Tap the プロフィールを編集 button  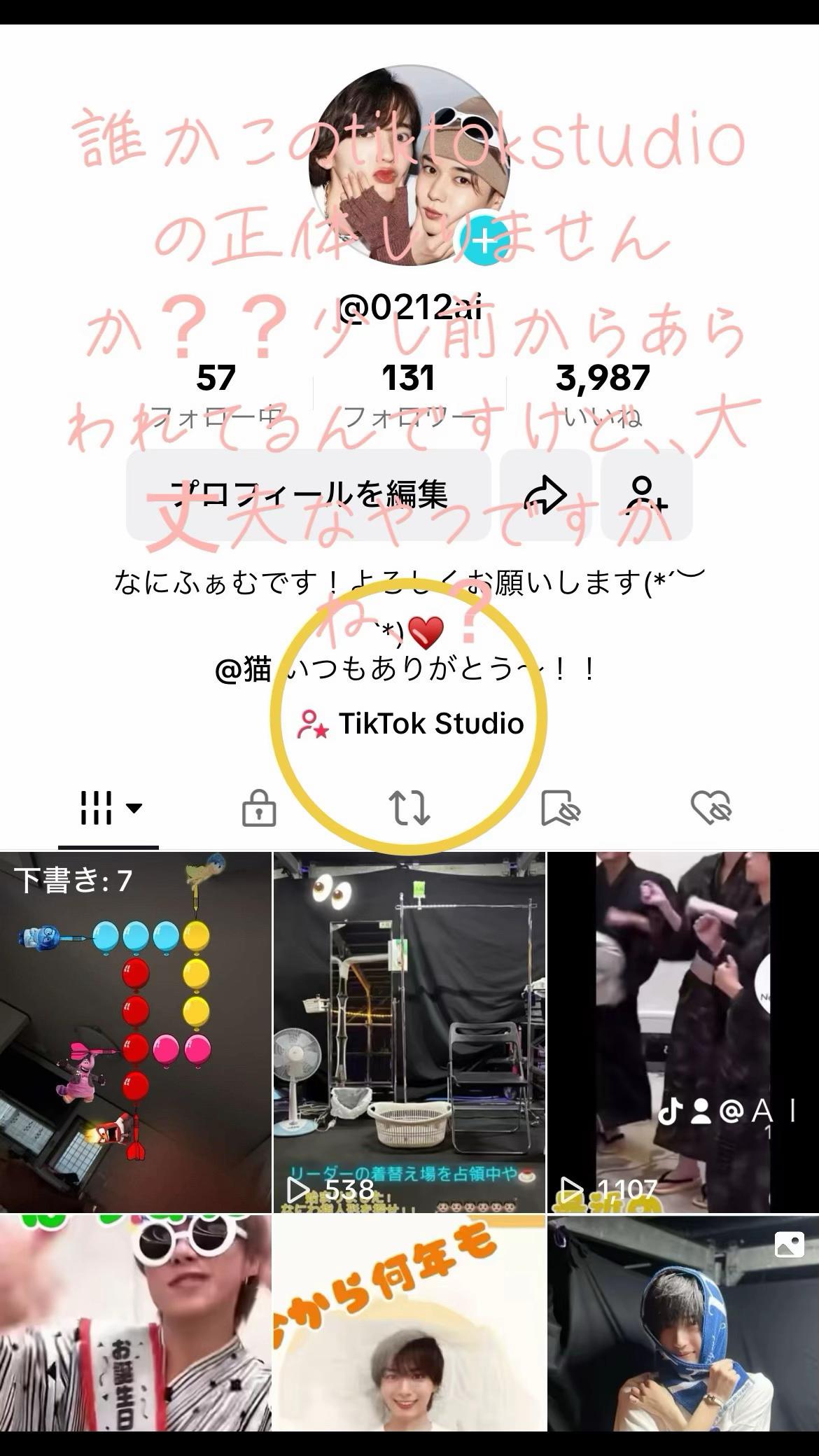click(308, 495)
